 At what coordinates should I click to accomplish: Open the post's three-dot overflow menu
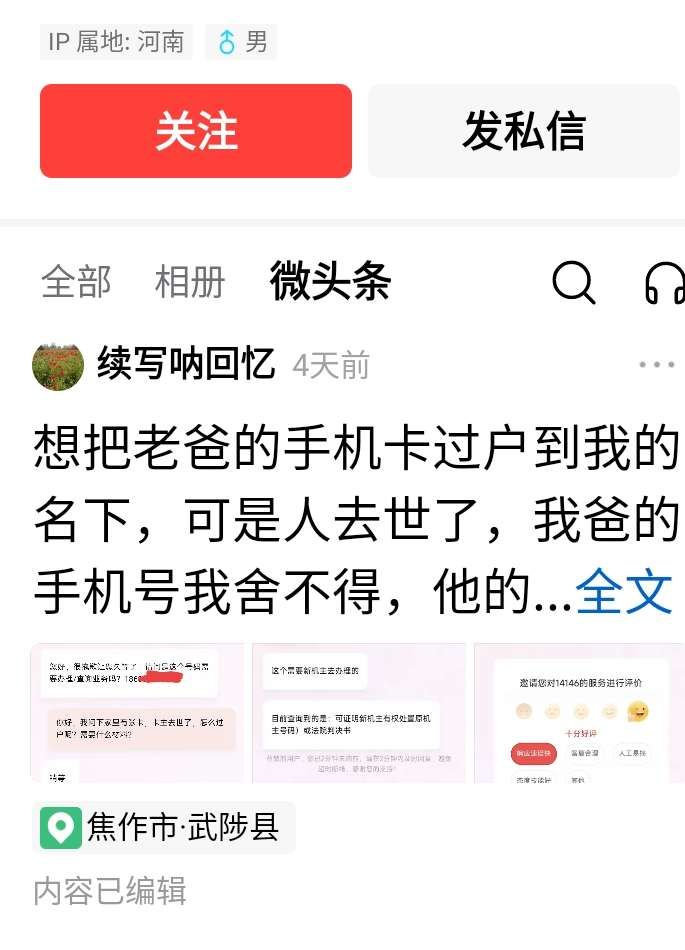pos(656,365)
